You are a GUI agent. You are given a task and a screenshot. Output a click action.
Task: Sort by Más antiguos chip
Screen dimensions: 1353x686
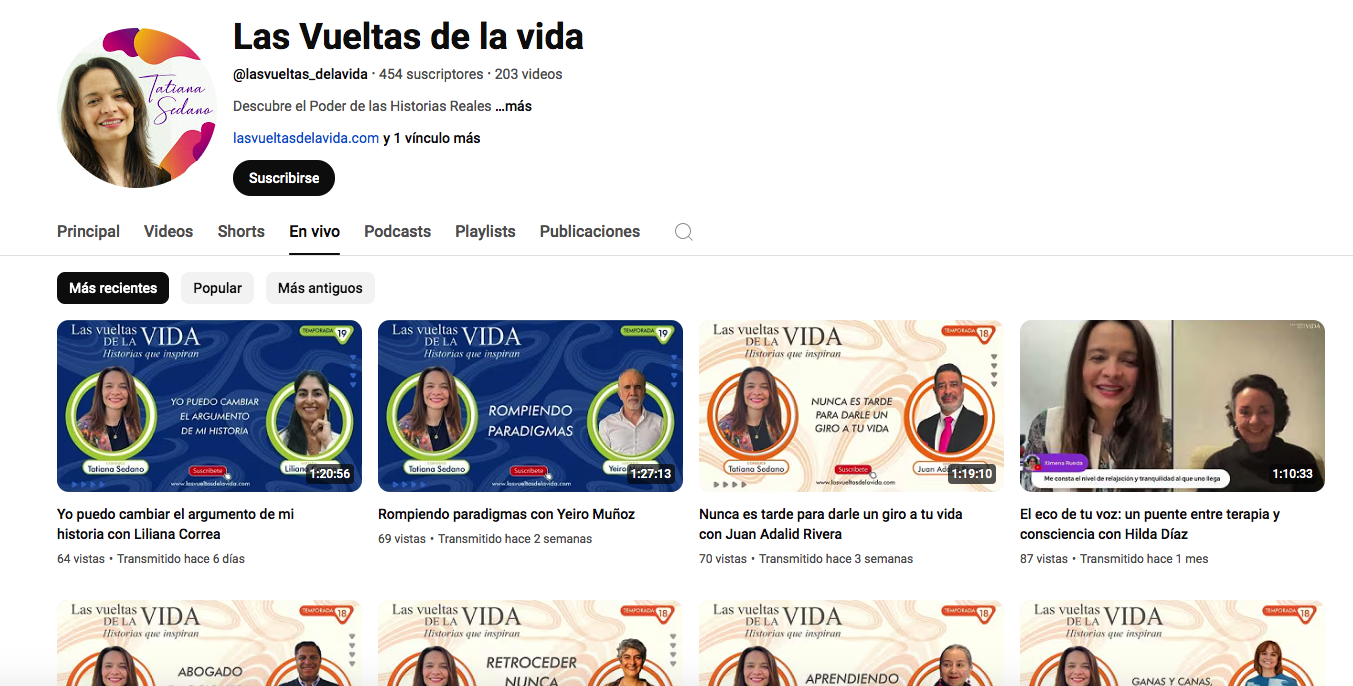click(x=320, y=288)
